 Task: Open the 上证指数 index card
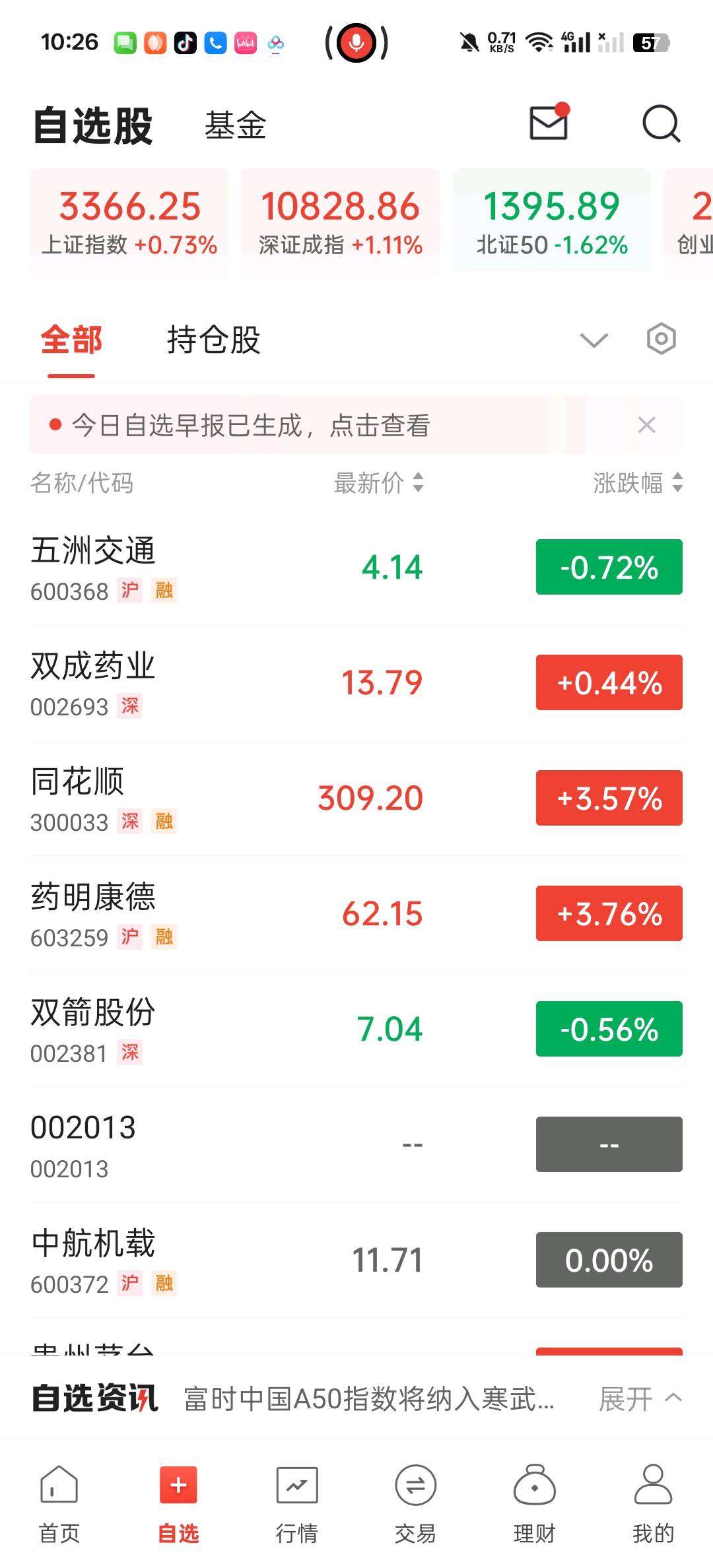(x=129, y=222)
